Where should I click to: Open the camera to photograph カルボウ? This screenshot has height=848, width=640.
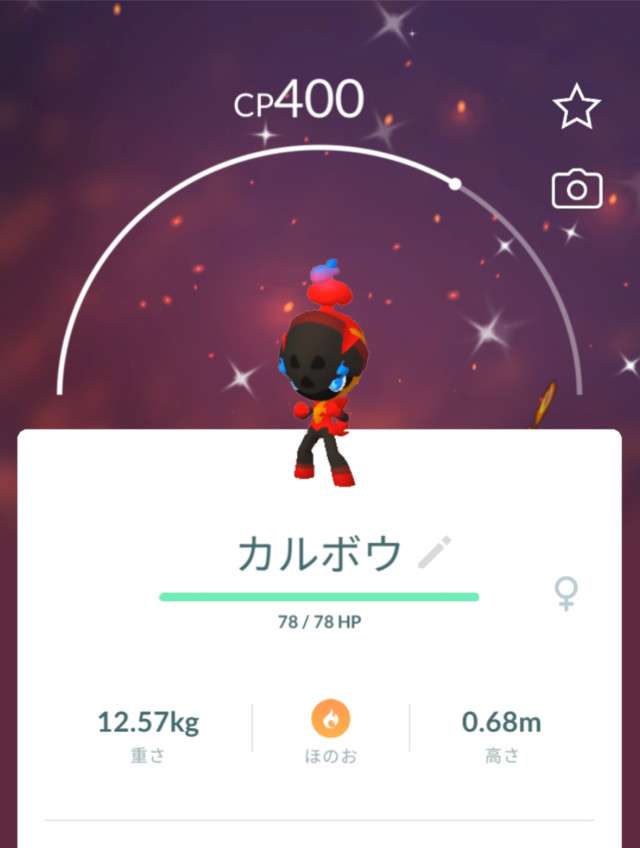pos(577,189)
